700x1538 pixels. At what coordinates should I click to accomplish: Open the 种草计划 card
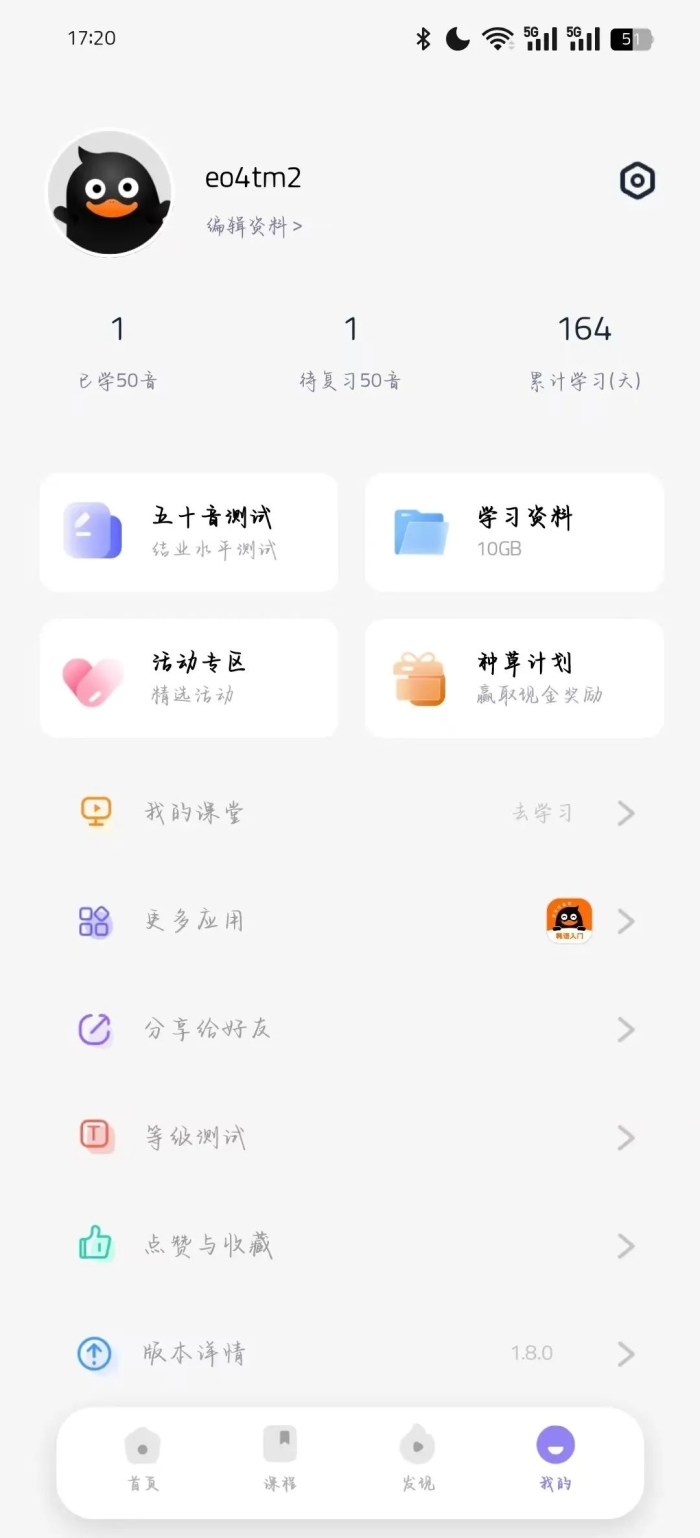pyautogui.click(x=514, y=678)
